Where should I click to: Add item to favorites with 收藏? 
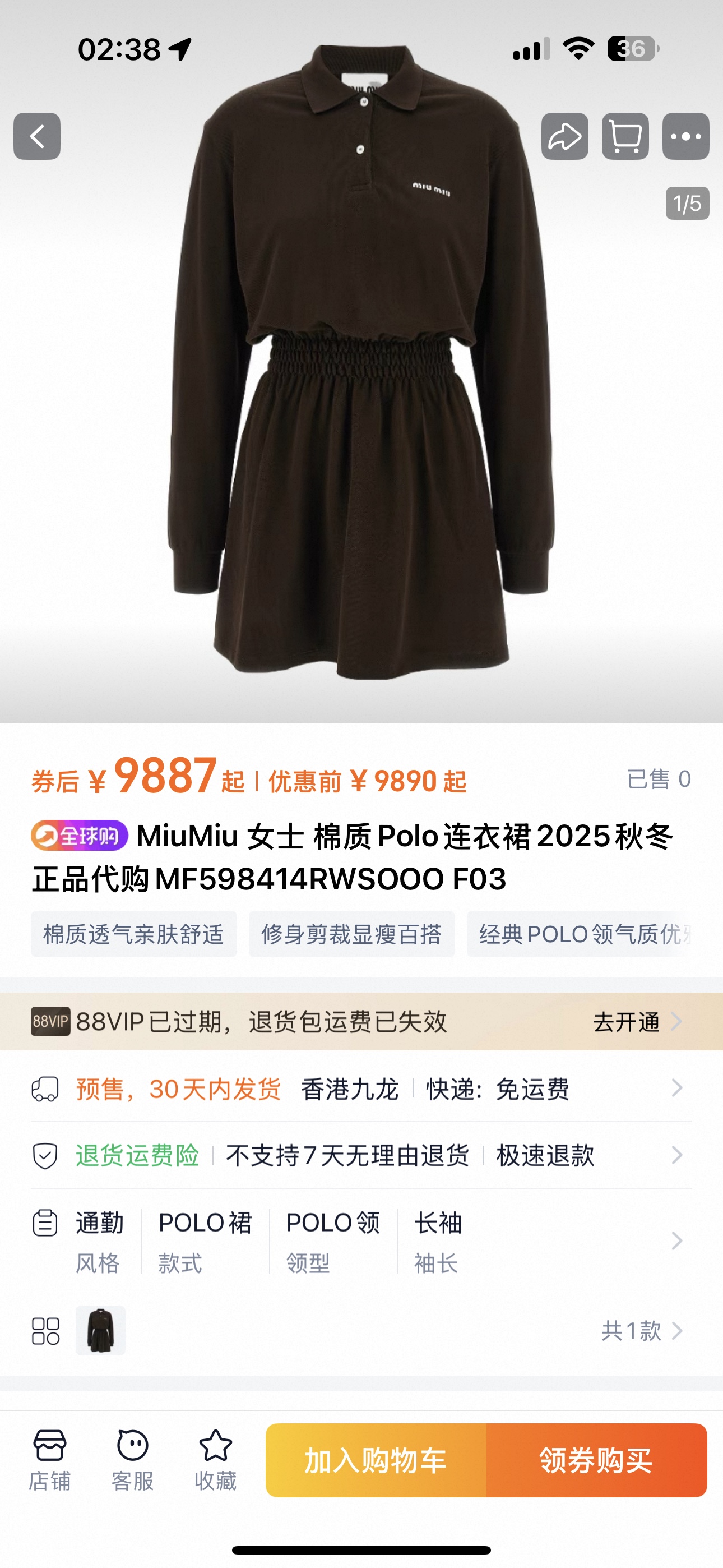click(215, 1460)
